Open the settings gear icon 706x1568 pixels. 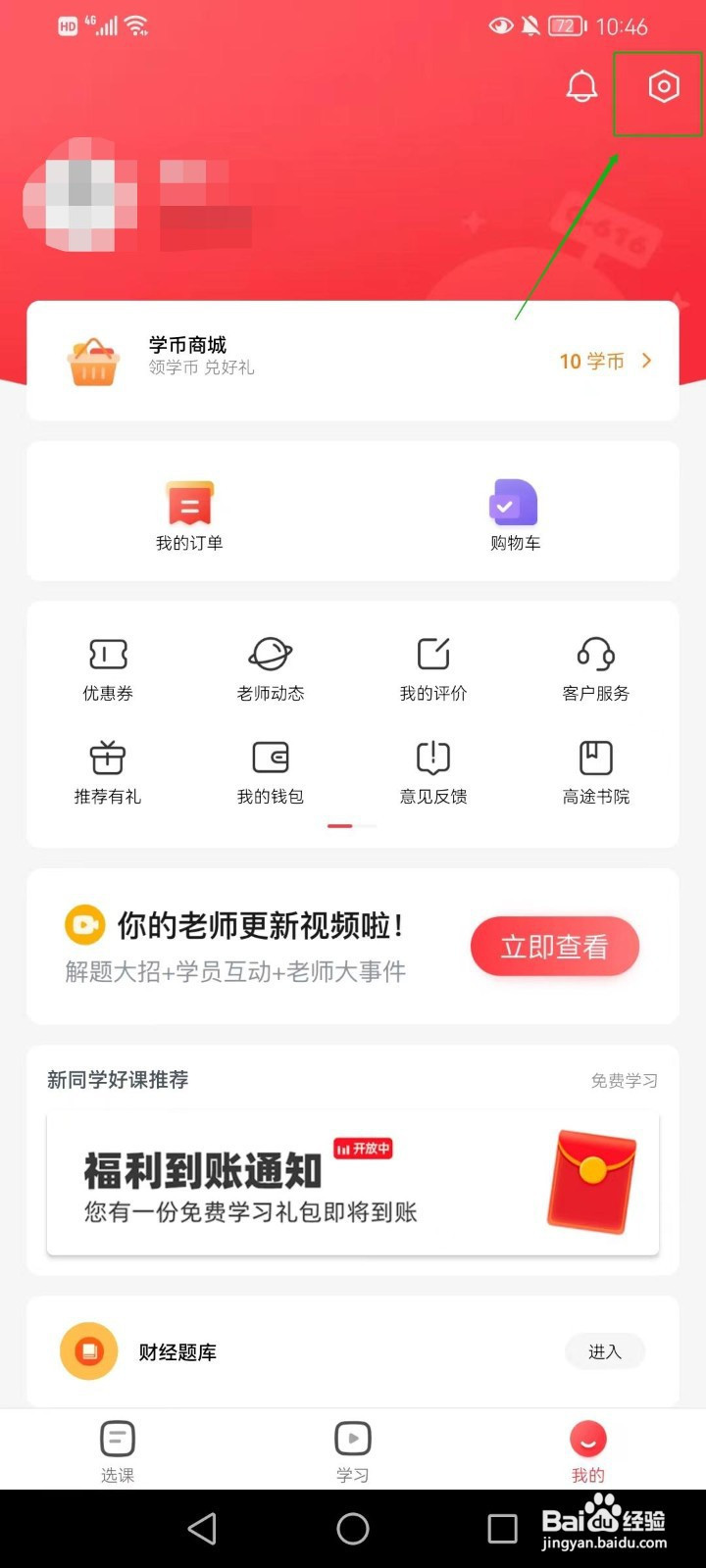(x=663, y=87)
